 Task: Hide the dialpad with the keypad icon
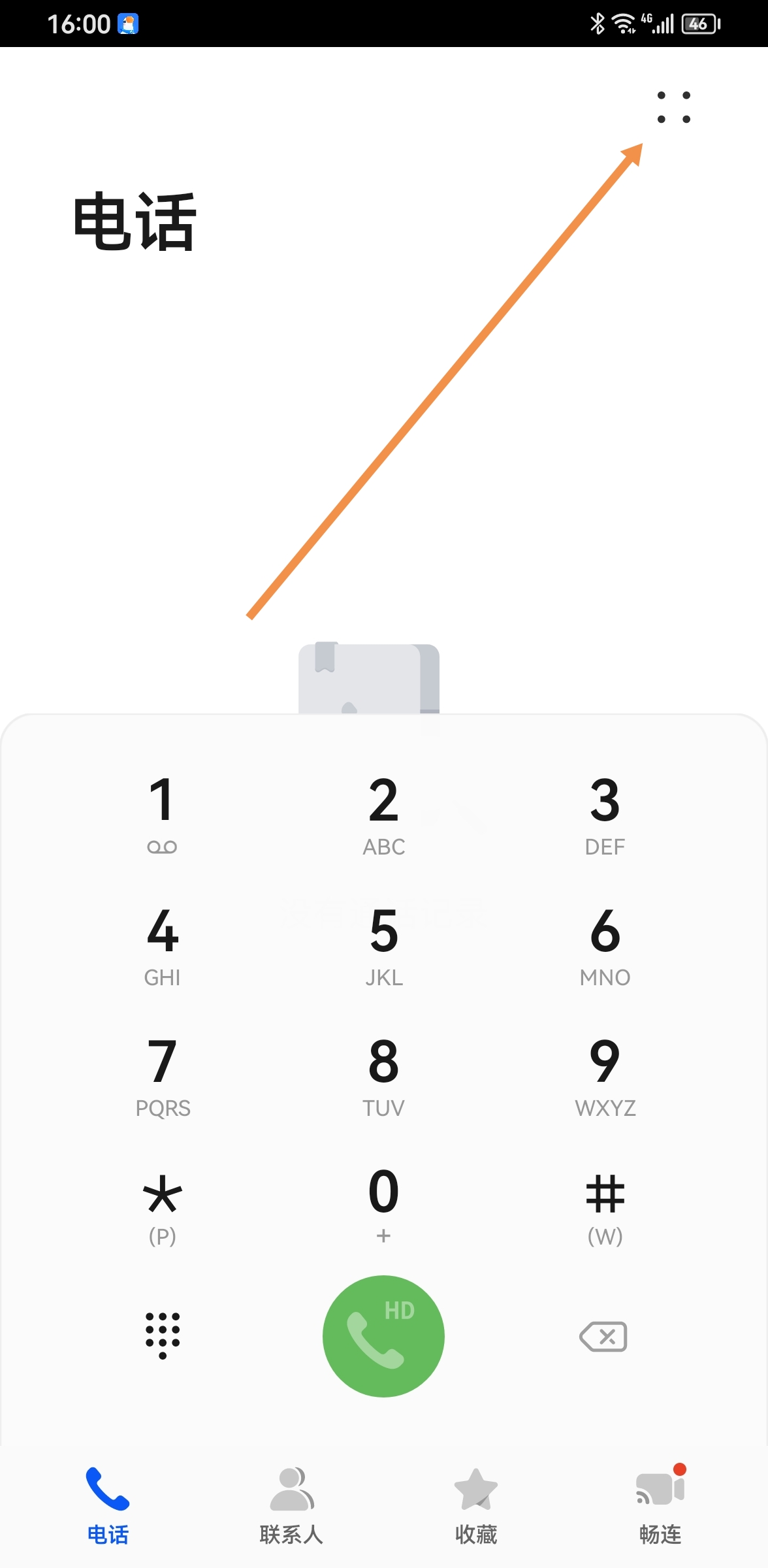(162, 1335)
